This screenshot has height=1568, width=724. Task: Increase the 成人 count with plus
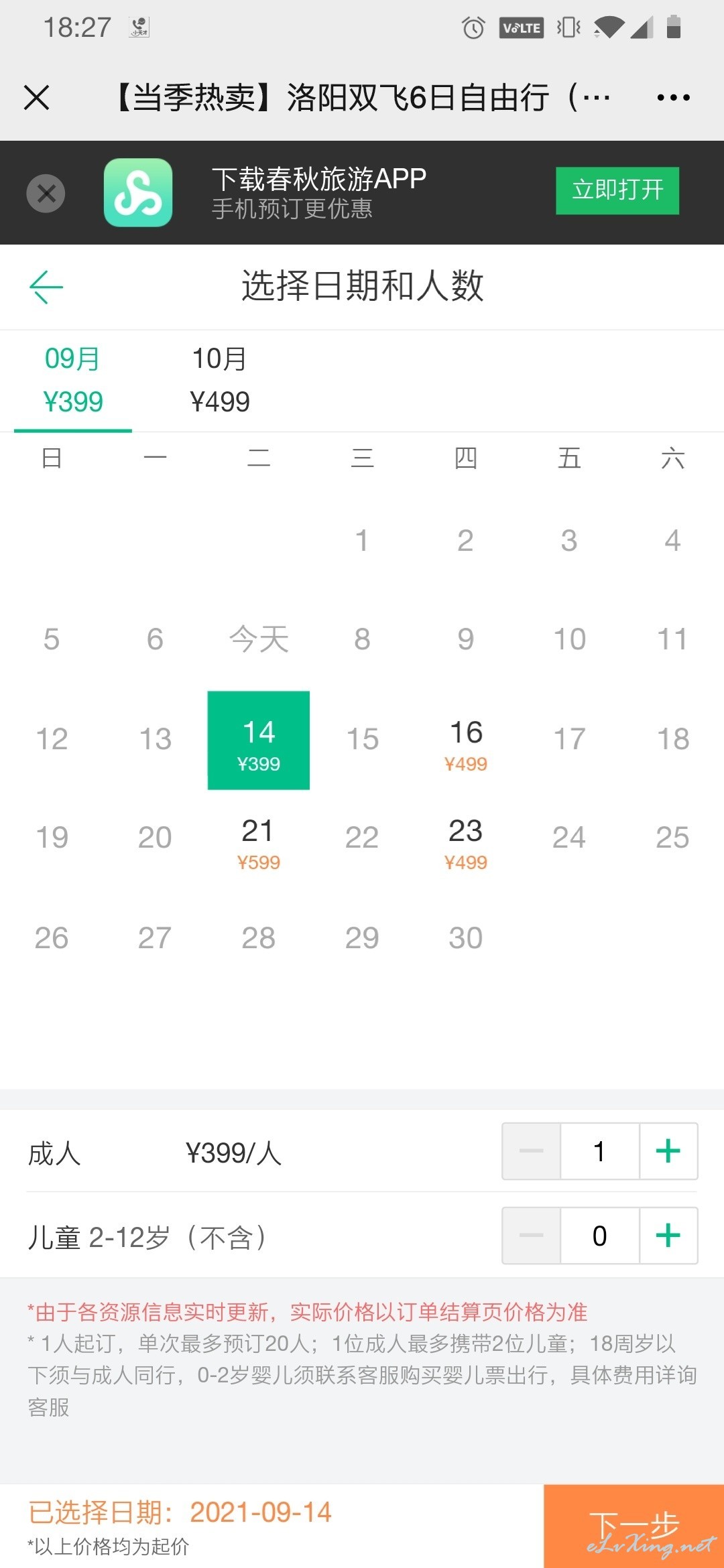668,1151
